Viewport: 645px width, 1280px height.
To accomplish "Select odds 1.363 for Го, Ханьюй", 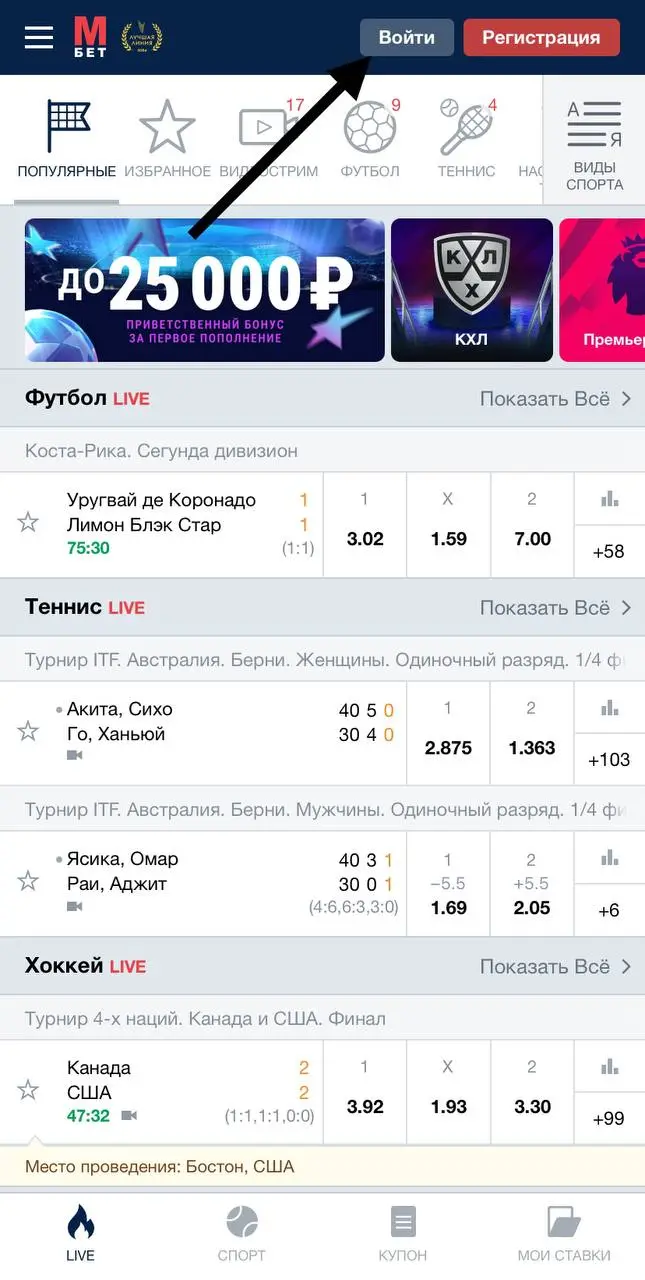I will pyautogui.click(x=531, y=735).
